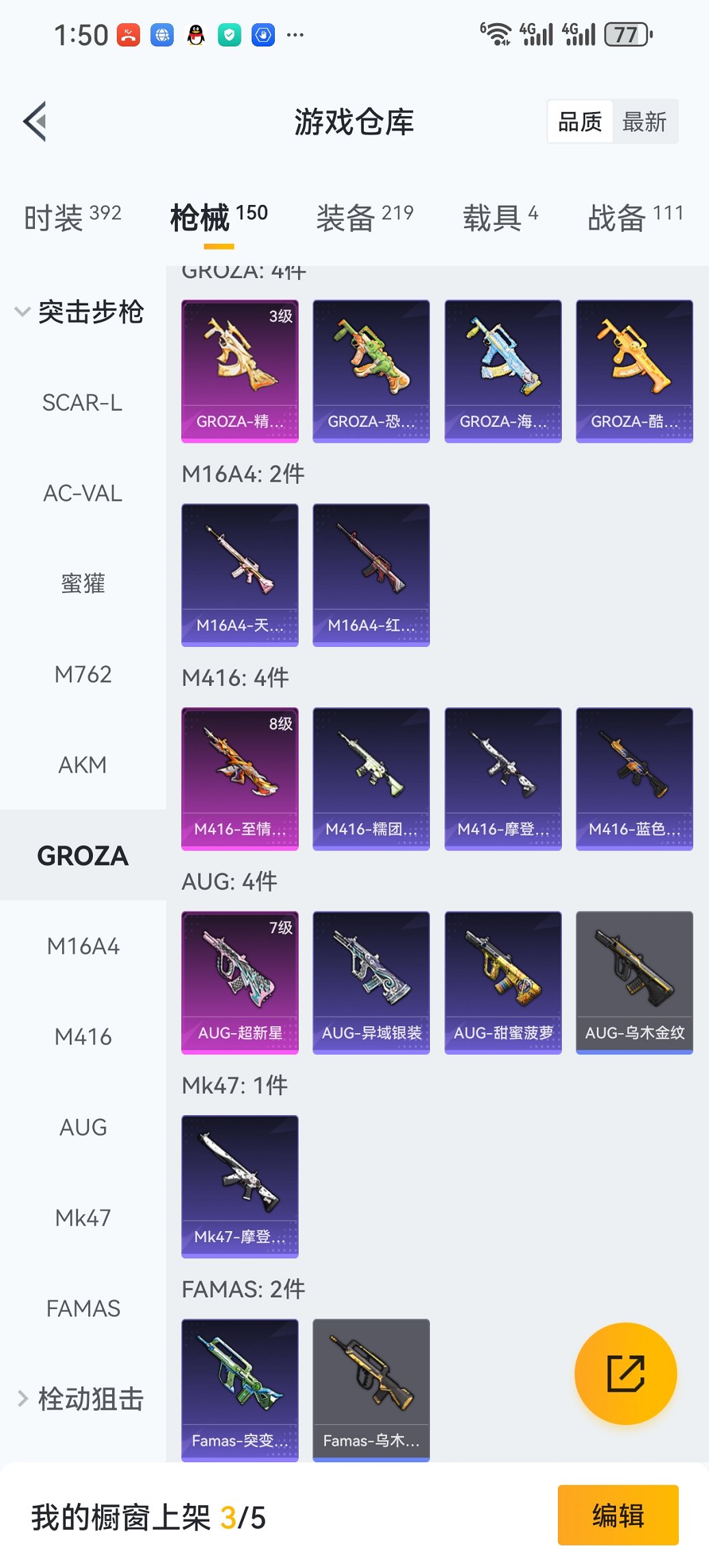The image size is (709, 1568).
Task: View the AUG-乌木金纹 skin
Action: click(634, 982)
